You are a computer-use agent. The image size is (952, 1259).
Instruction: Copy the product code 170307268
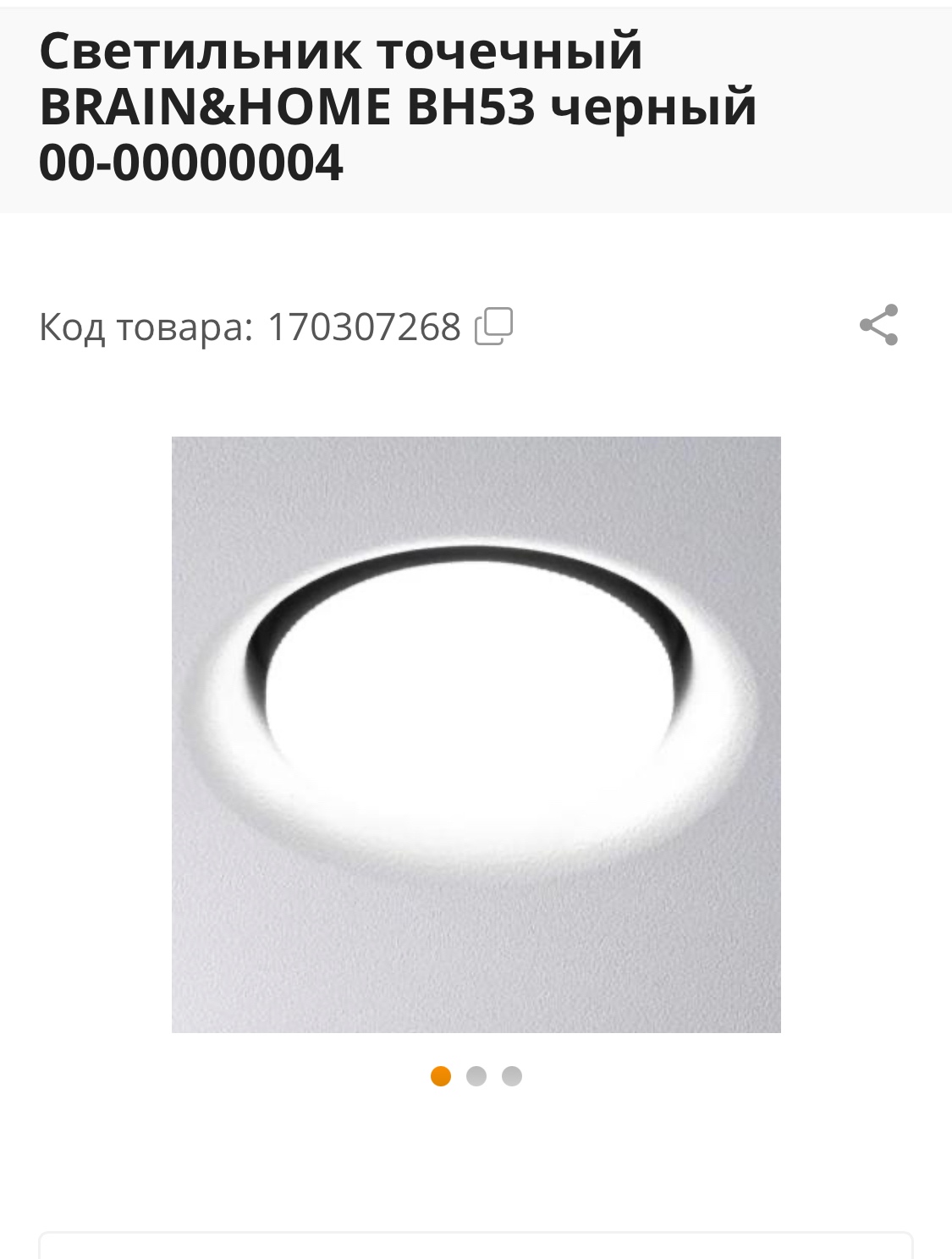494,327
